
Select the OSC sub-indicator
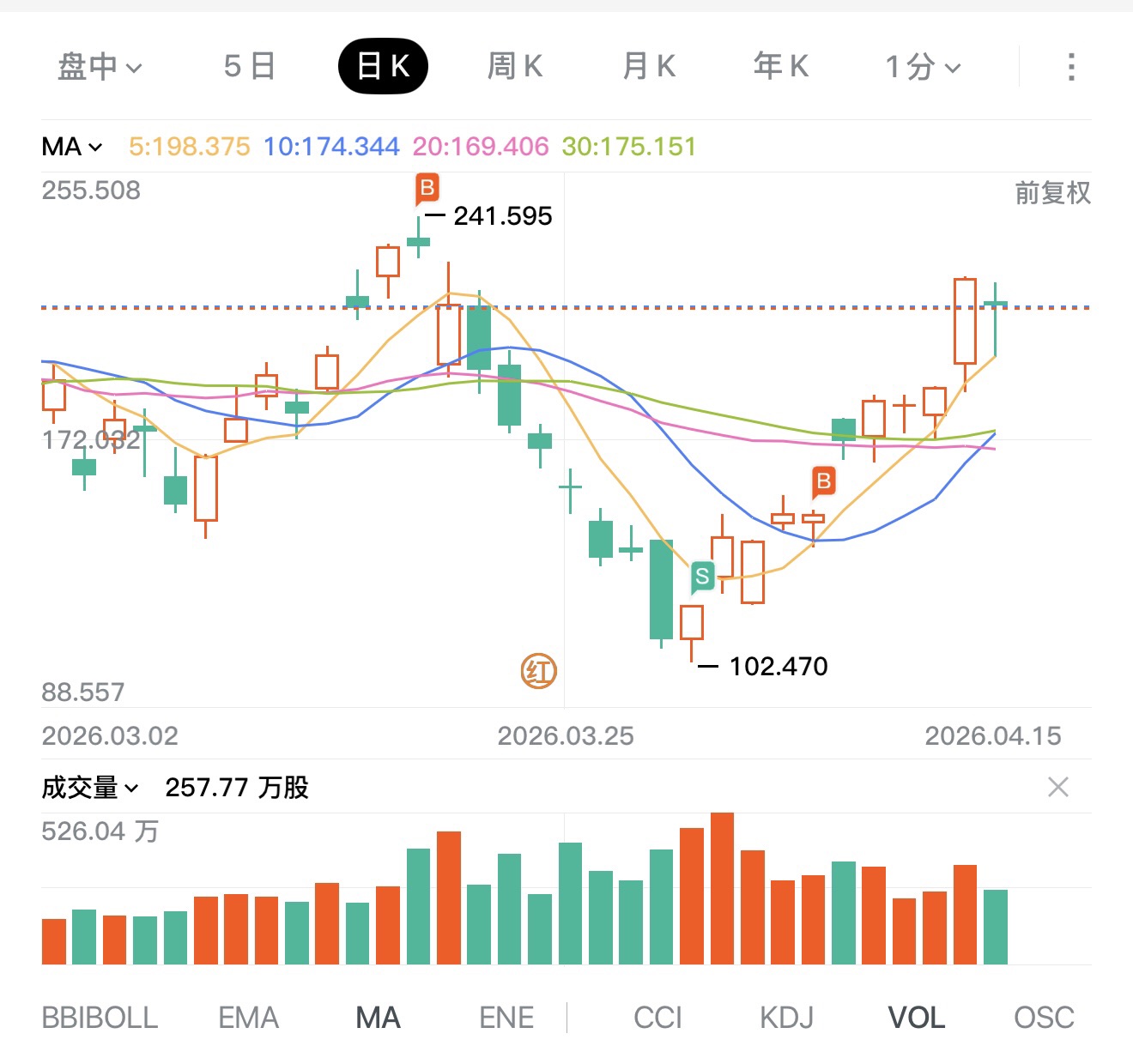pos(1044,1018)
